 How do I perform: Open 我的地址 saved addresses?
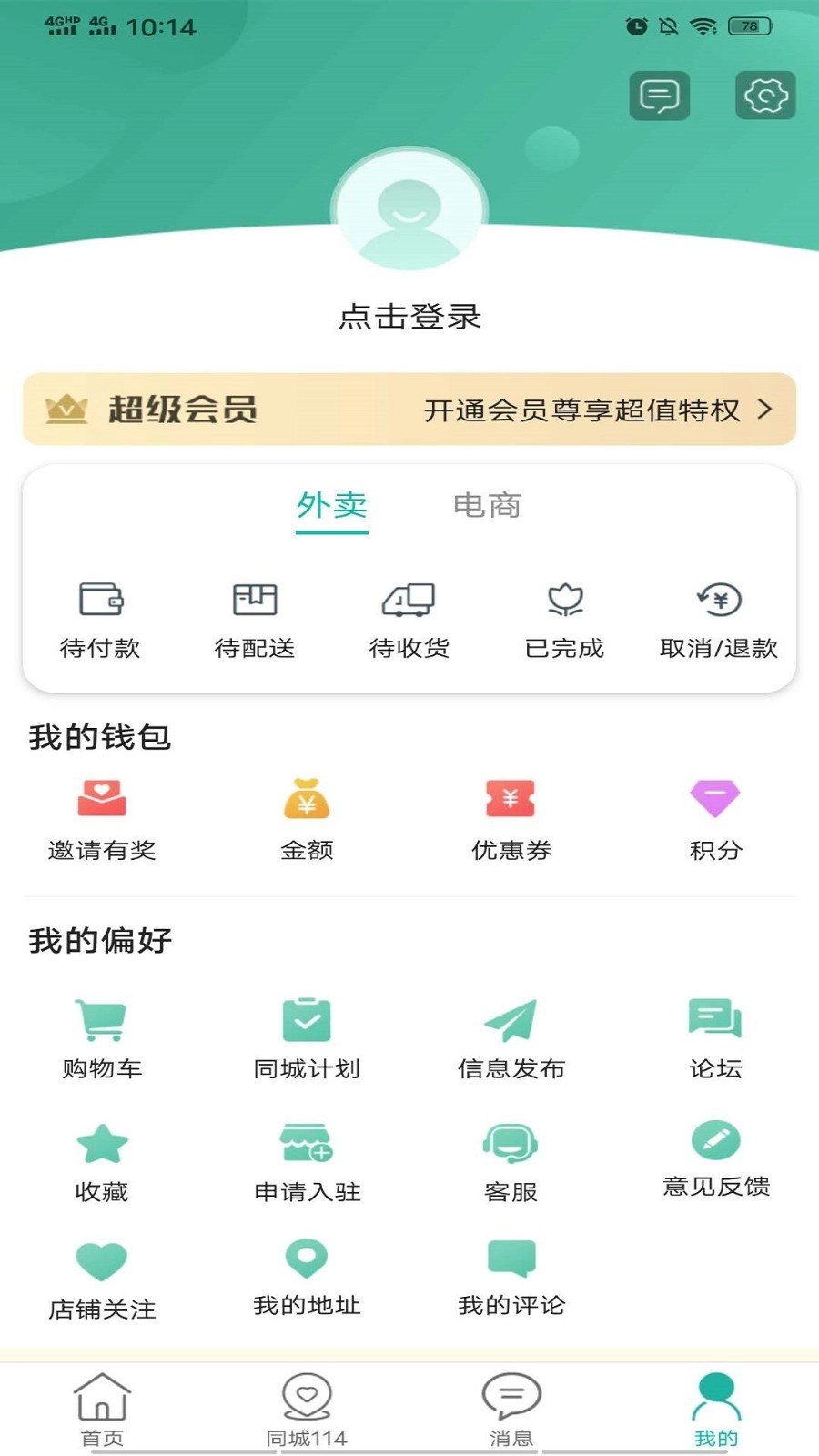(307, 1276)
